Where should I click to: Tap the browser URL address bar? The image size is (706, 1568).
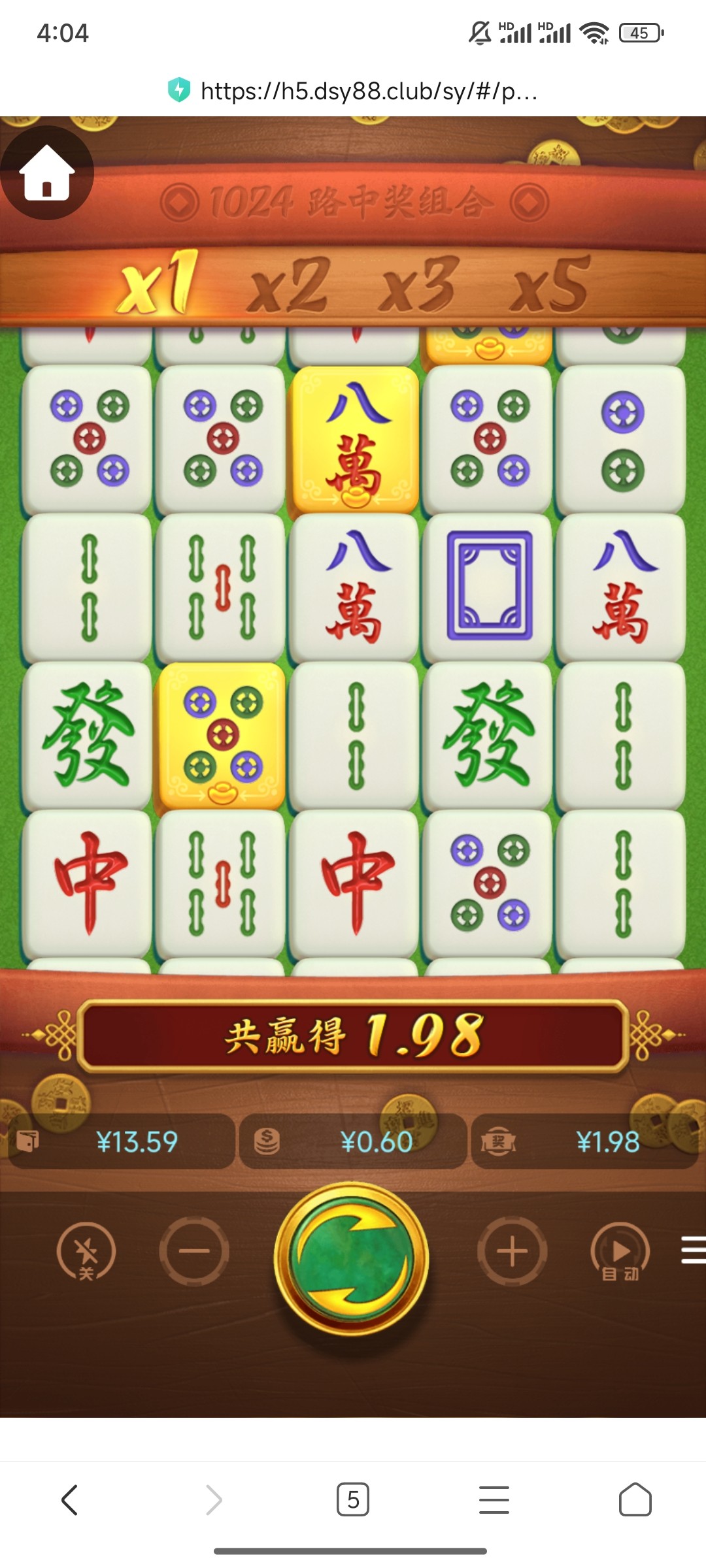pyautogui.click(x=353, y=91)
